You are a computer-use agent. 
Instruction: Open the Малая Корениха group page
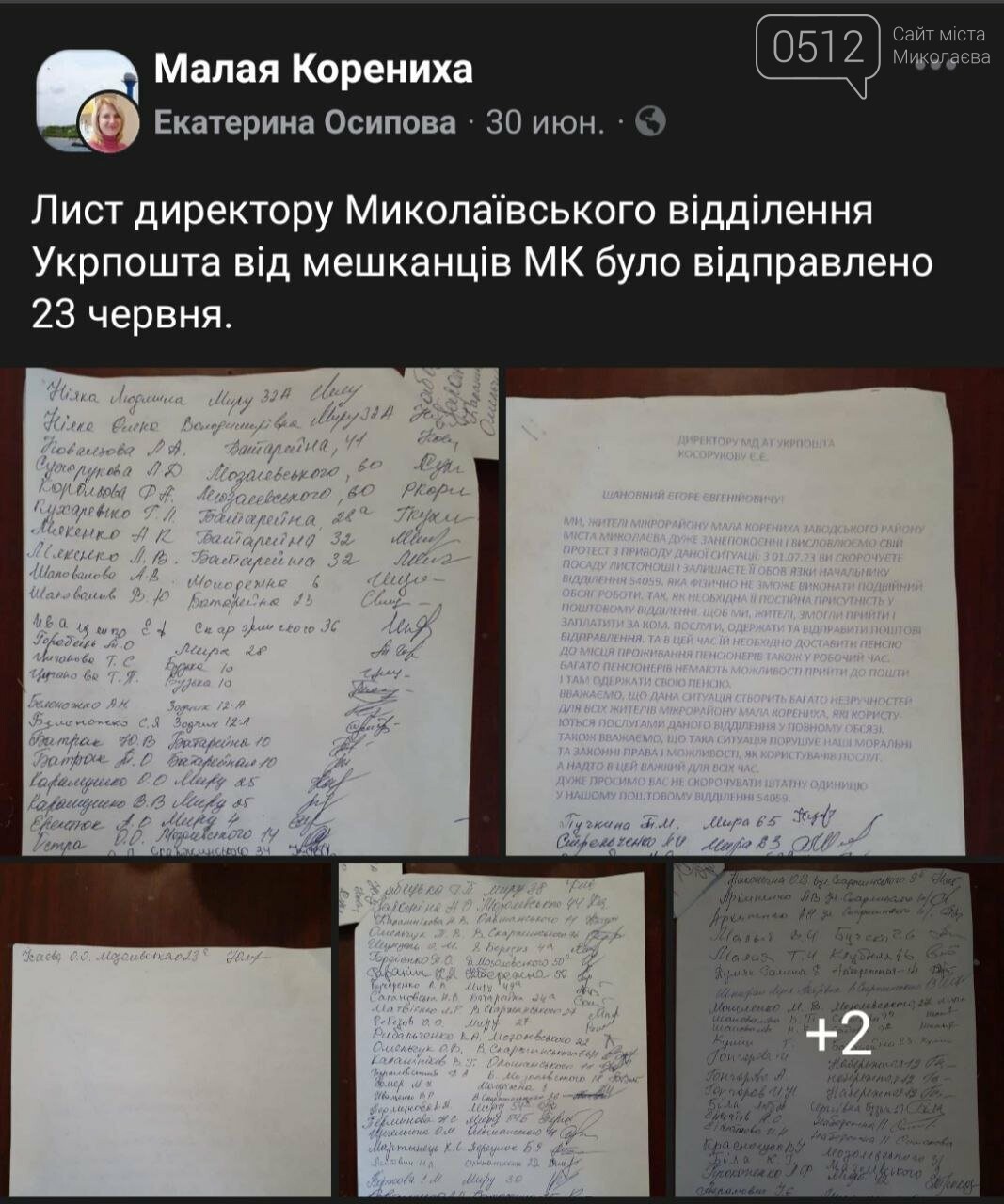[313, 69]
